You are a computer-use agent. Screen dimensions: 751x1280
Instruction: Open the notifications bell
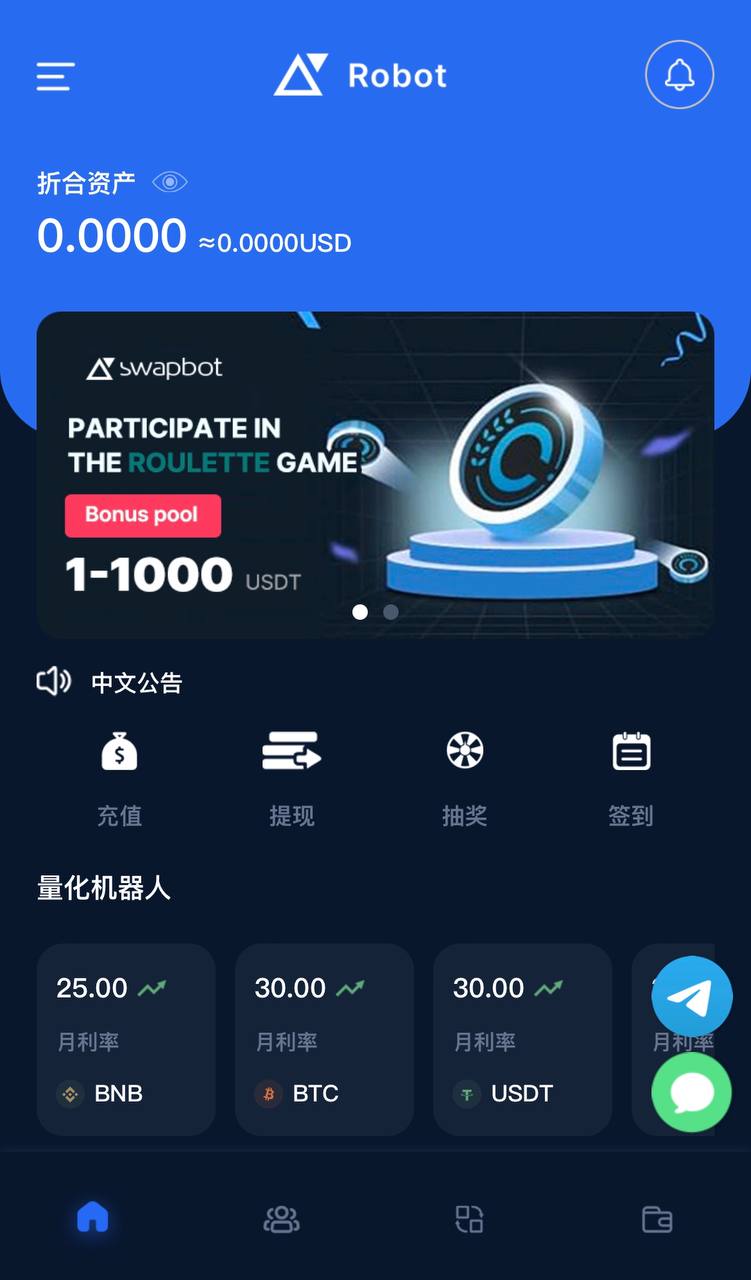click(x=680, y=75)
